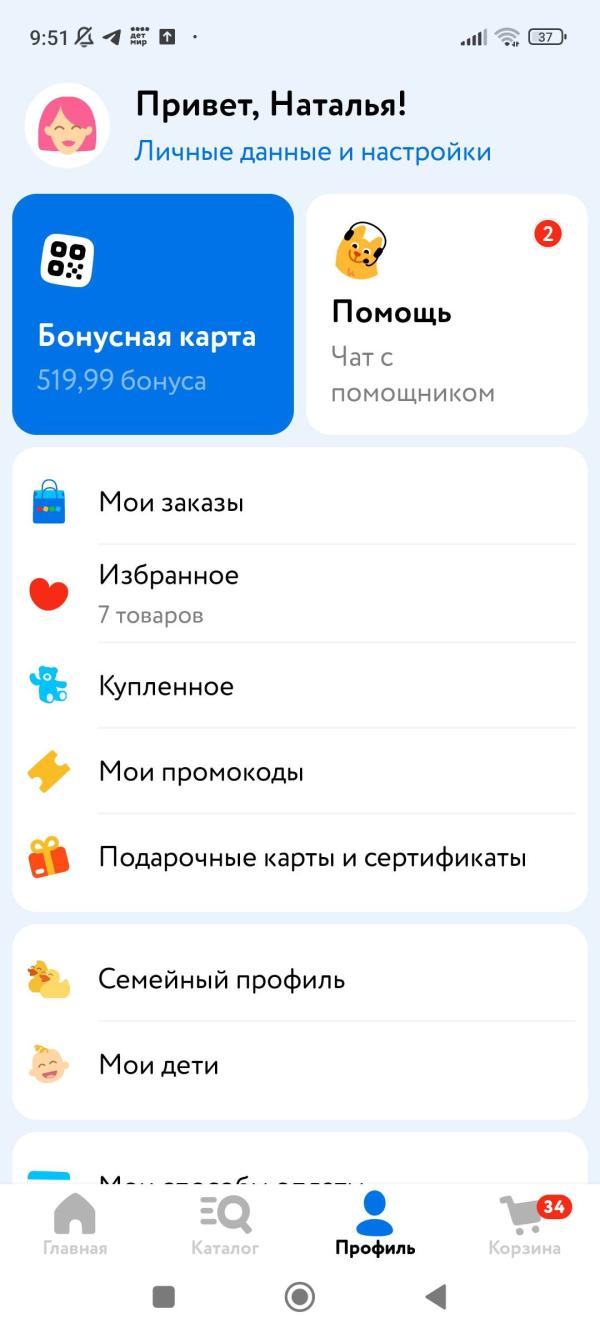Viewport: 600px width, 1332px height.
Task: Open Подарочные карты и сертификаты
Action: pyautogui.click(x=300, y=858)
